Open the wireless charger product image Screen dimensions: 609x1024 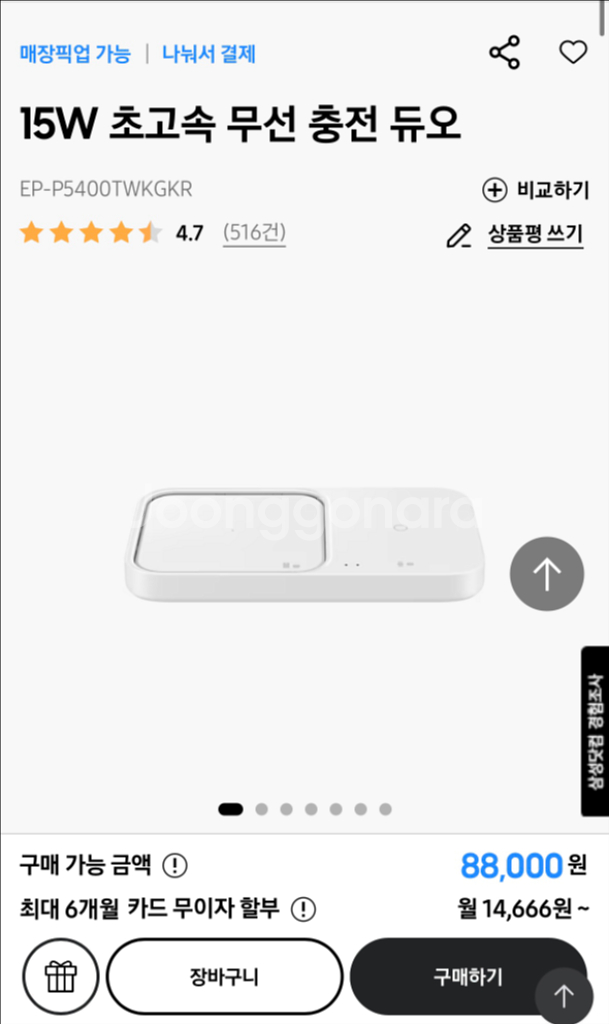304,544
